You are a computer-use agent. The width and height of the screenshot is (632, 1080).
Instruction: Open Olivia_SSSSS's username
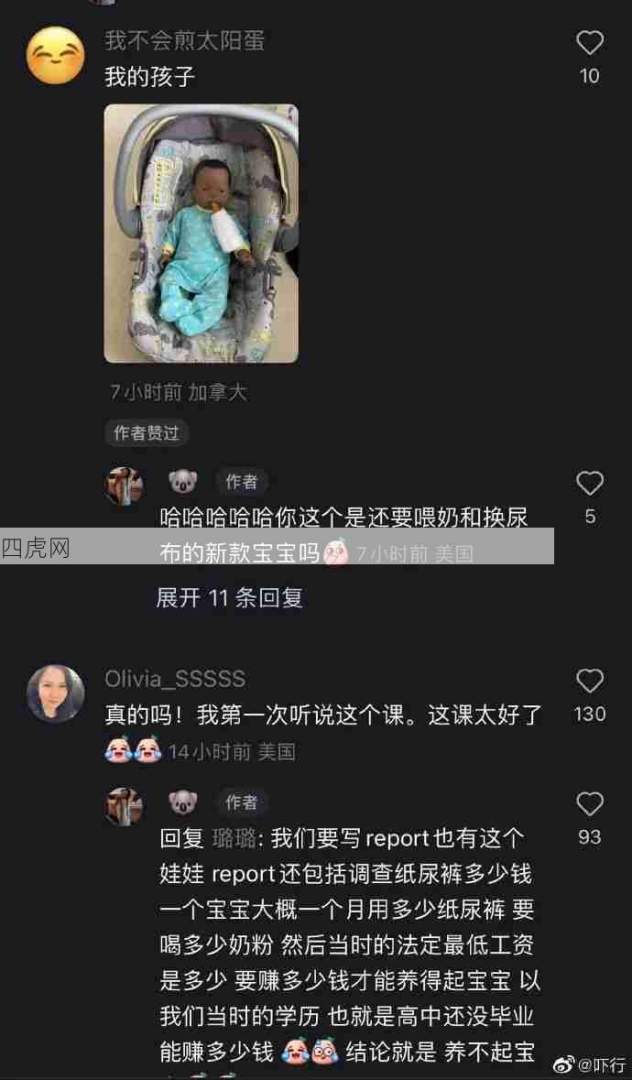tap(175, 679)
